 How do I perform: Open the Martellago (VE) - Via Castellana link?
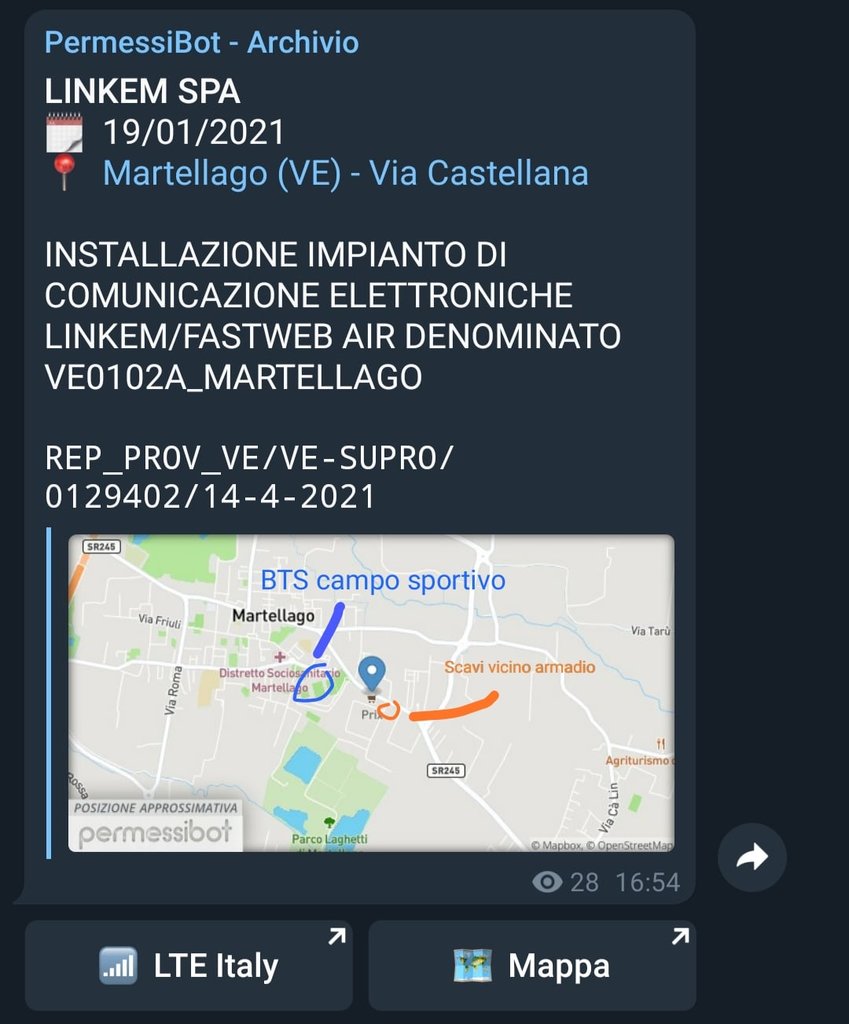(x=345, y=173)
